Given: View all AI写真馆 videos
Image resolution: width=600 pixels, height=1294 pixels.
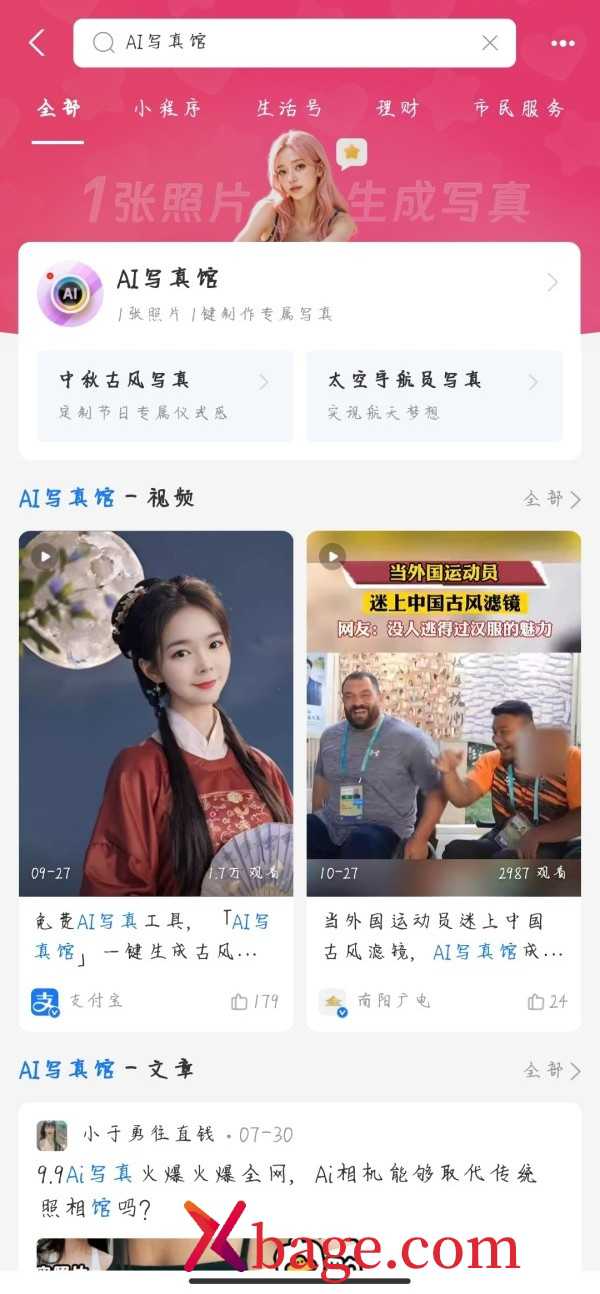Looking at the screenshot, I should 551,498.
